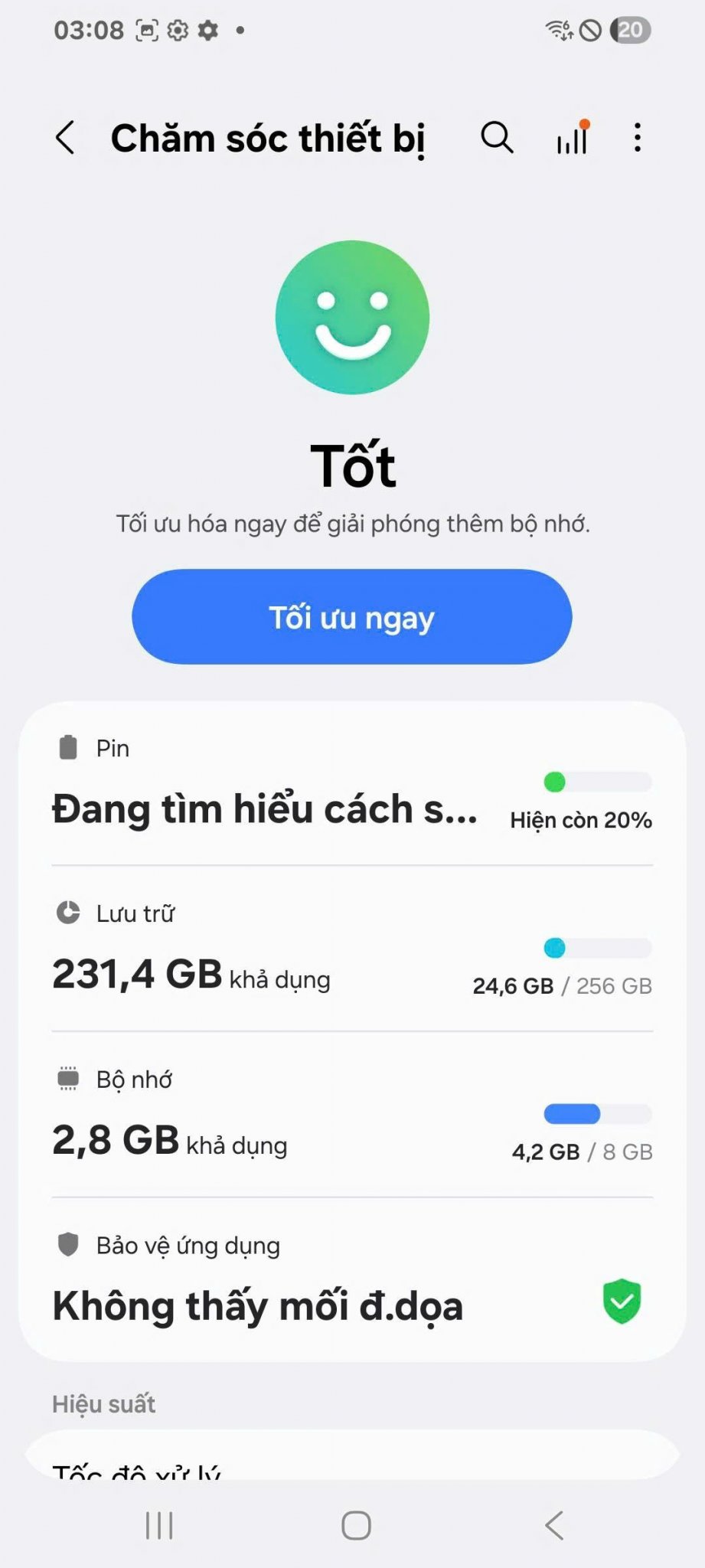Show recent apps from navigation bar

[159, 1526]
